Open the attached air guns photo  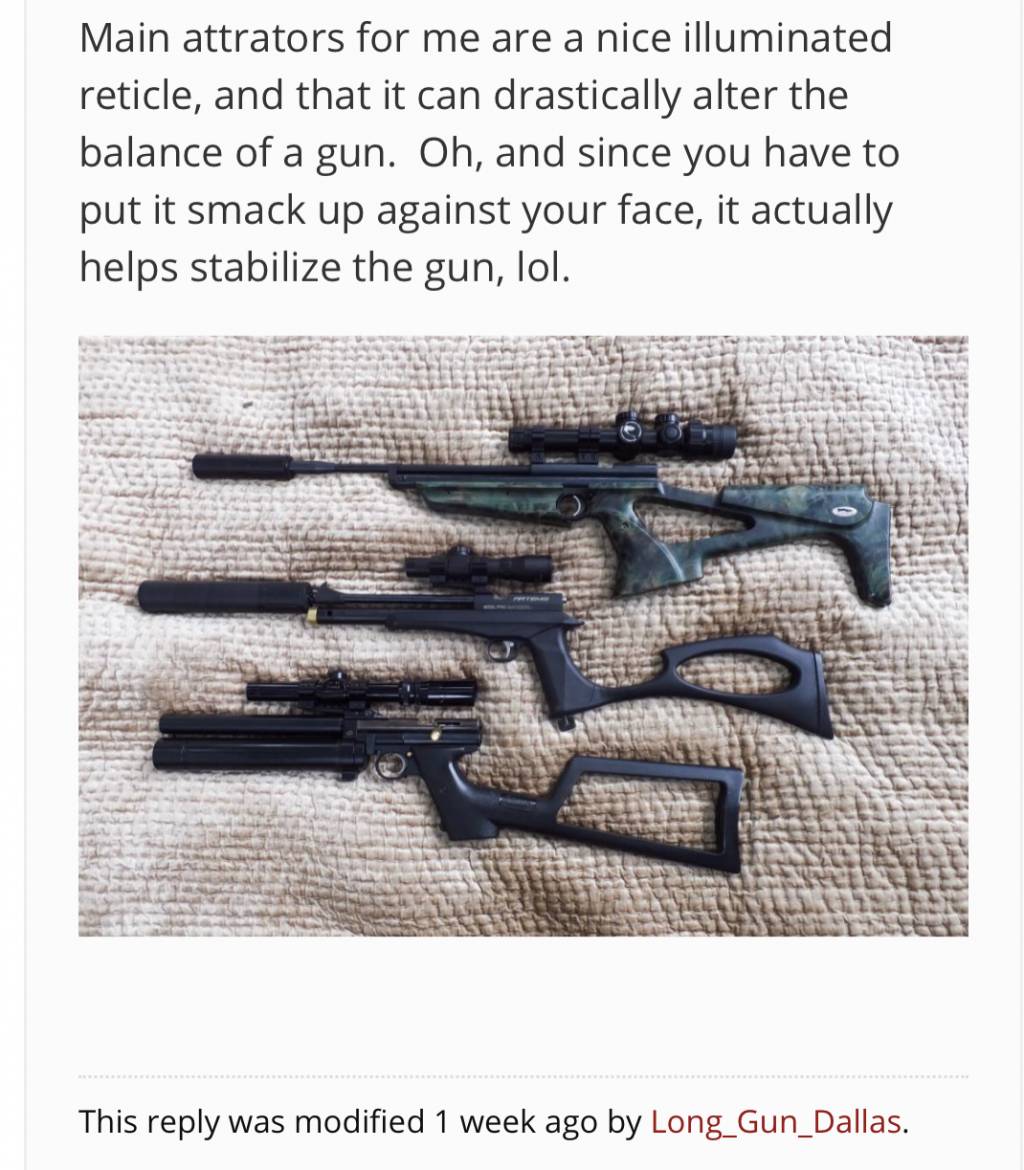pyautogui.click(x=523, y=636)
